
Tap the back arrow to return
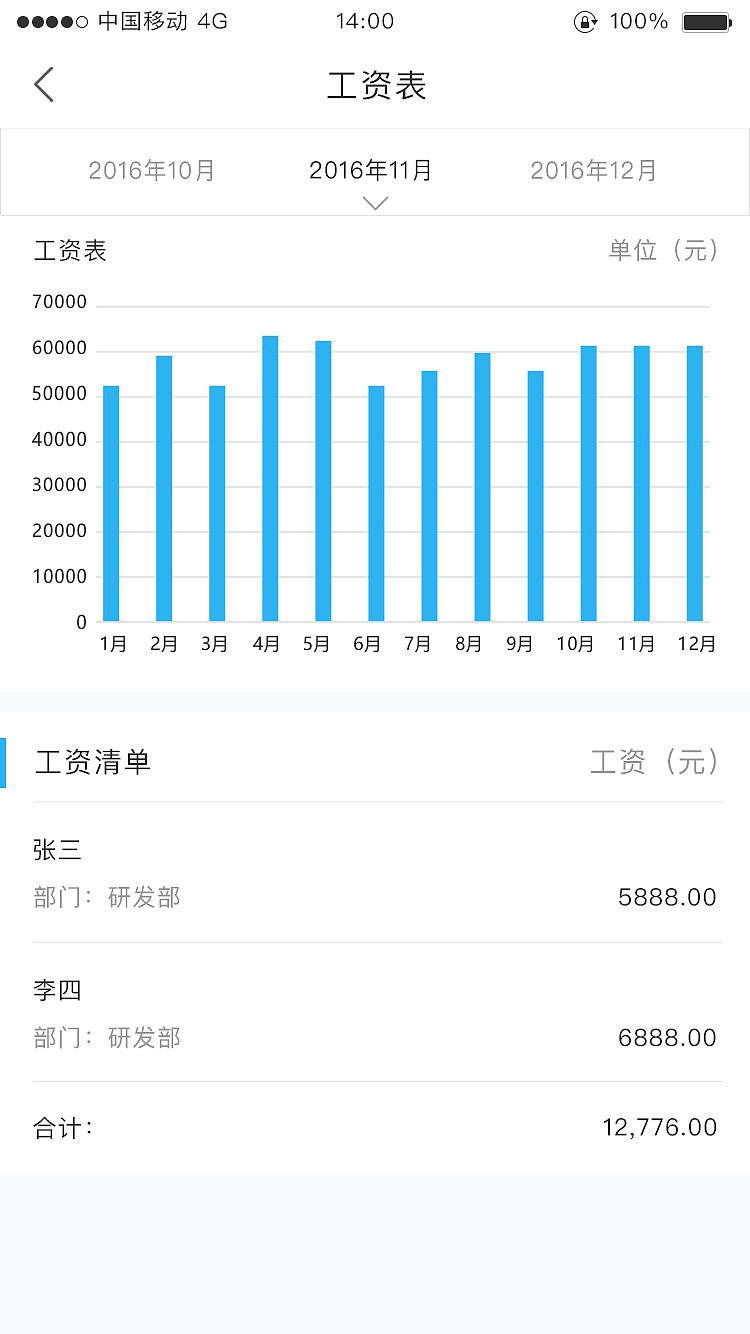42,85
